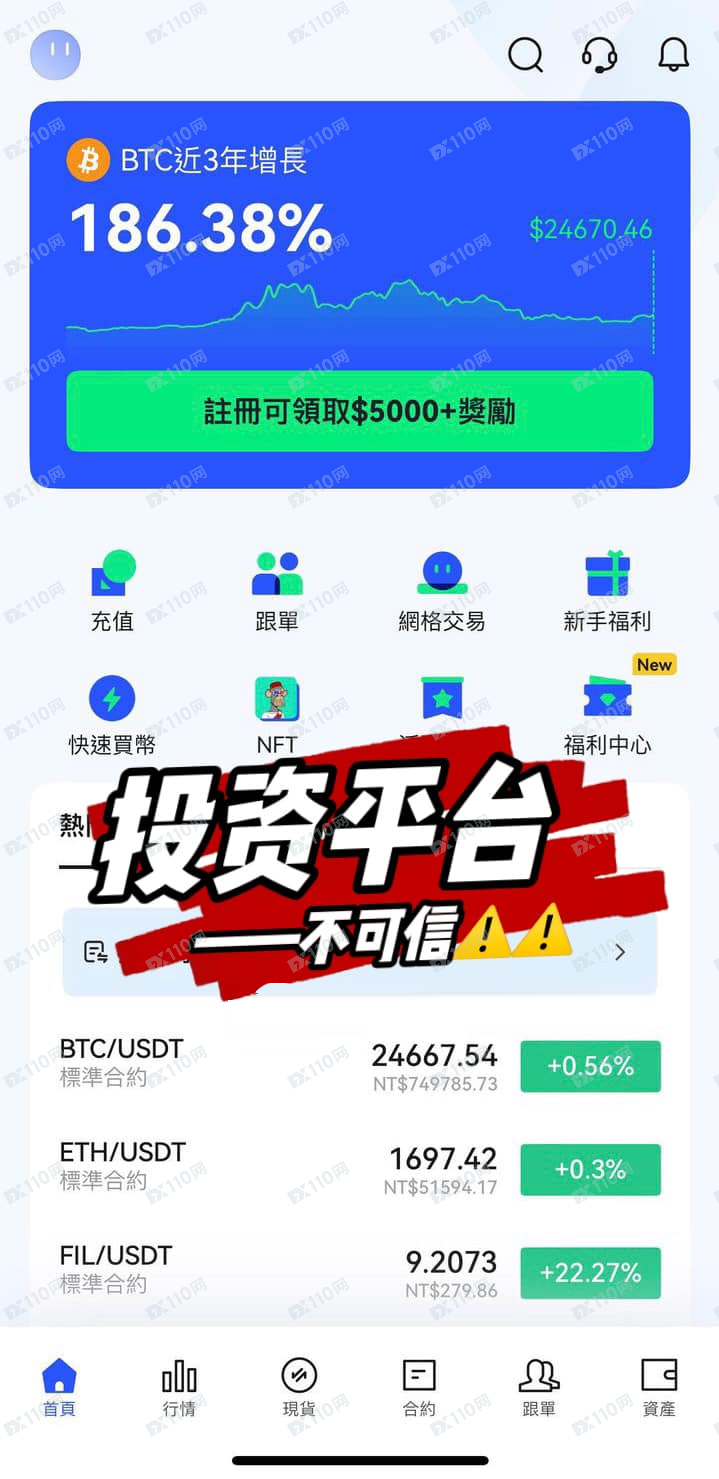This screenshot has width=719, height=1479.
Task: Open the notifications bell
Action: [674, 54]
